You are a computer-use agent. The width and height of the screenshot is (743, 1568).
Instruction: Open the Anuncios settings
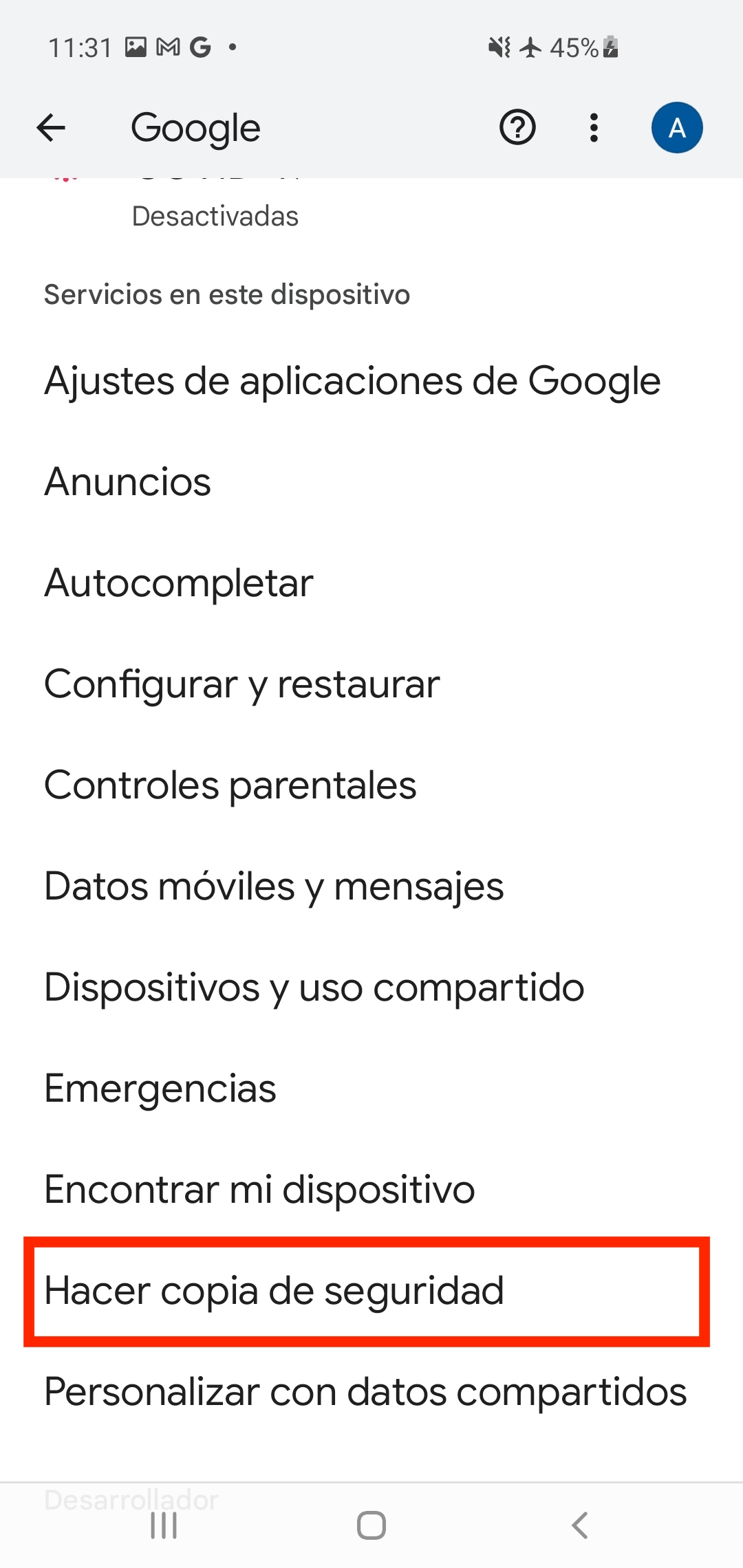[371, 482]
